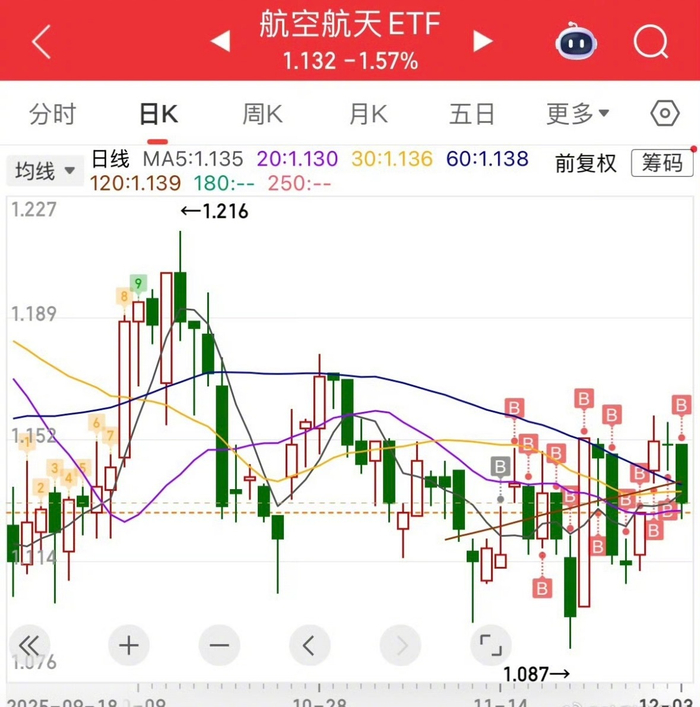Switch to the 五日 tab

click(472, 114)
